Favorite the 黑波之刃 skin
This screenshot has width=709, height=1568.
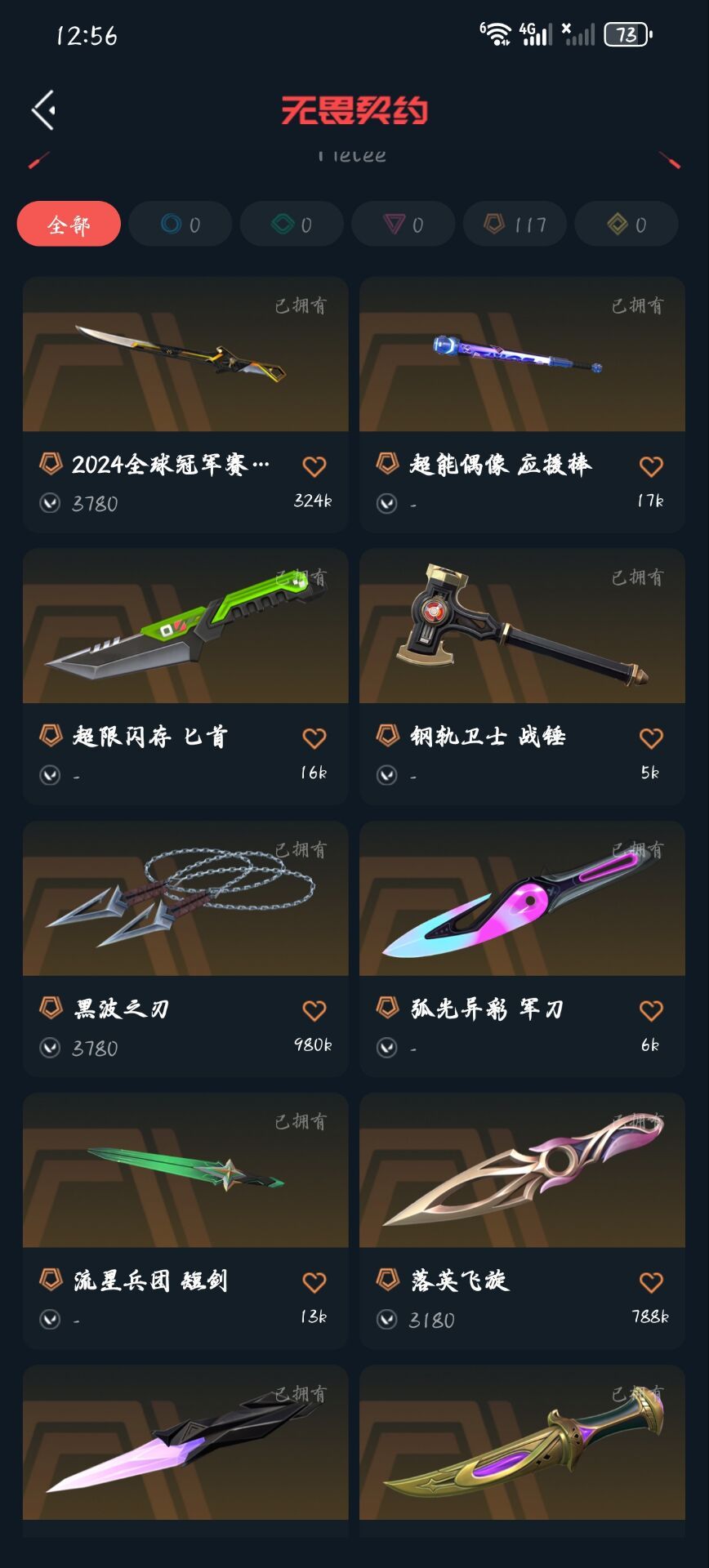coord(314,1010)
